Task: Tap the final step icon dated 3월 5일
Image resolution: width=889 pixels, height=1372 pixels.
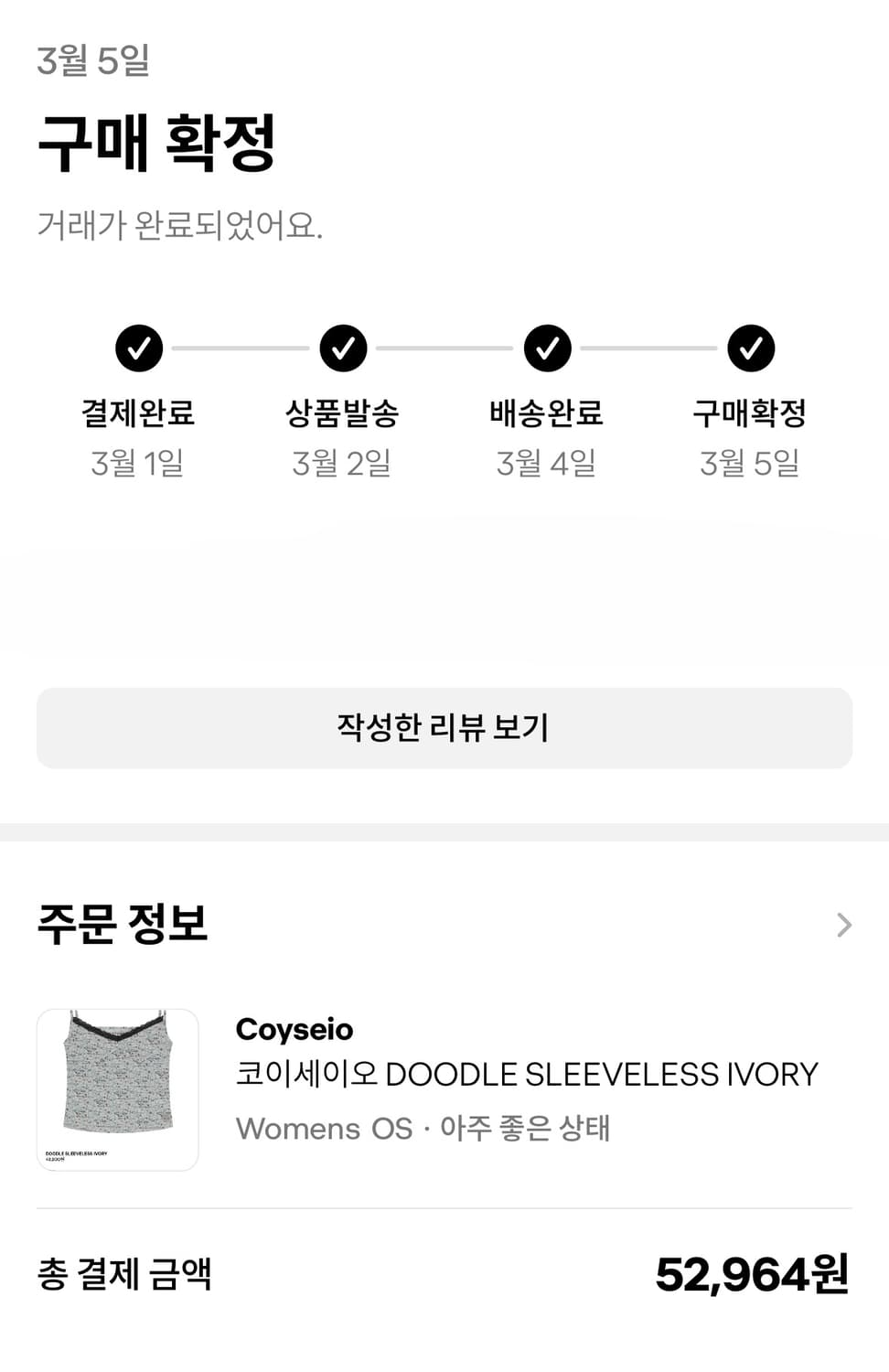Action: 750,348
